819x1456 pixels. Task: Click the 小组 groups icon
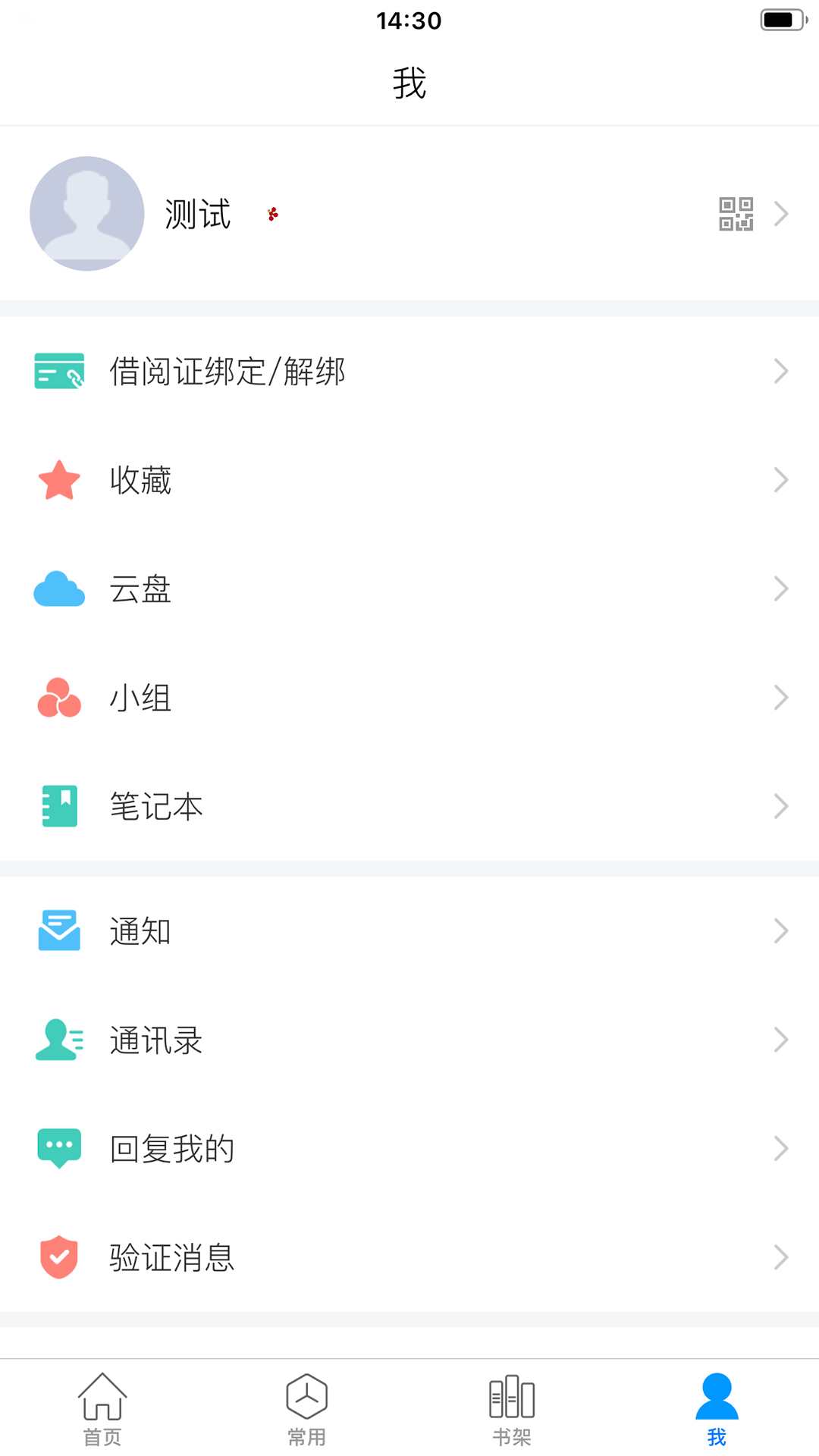click(59, 698)
